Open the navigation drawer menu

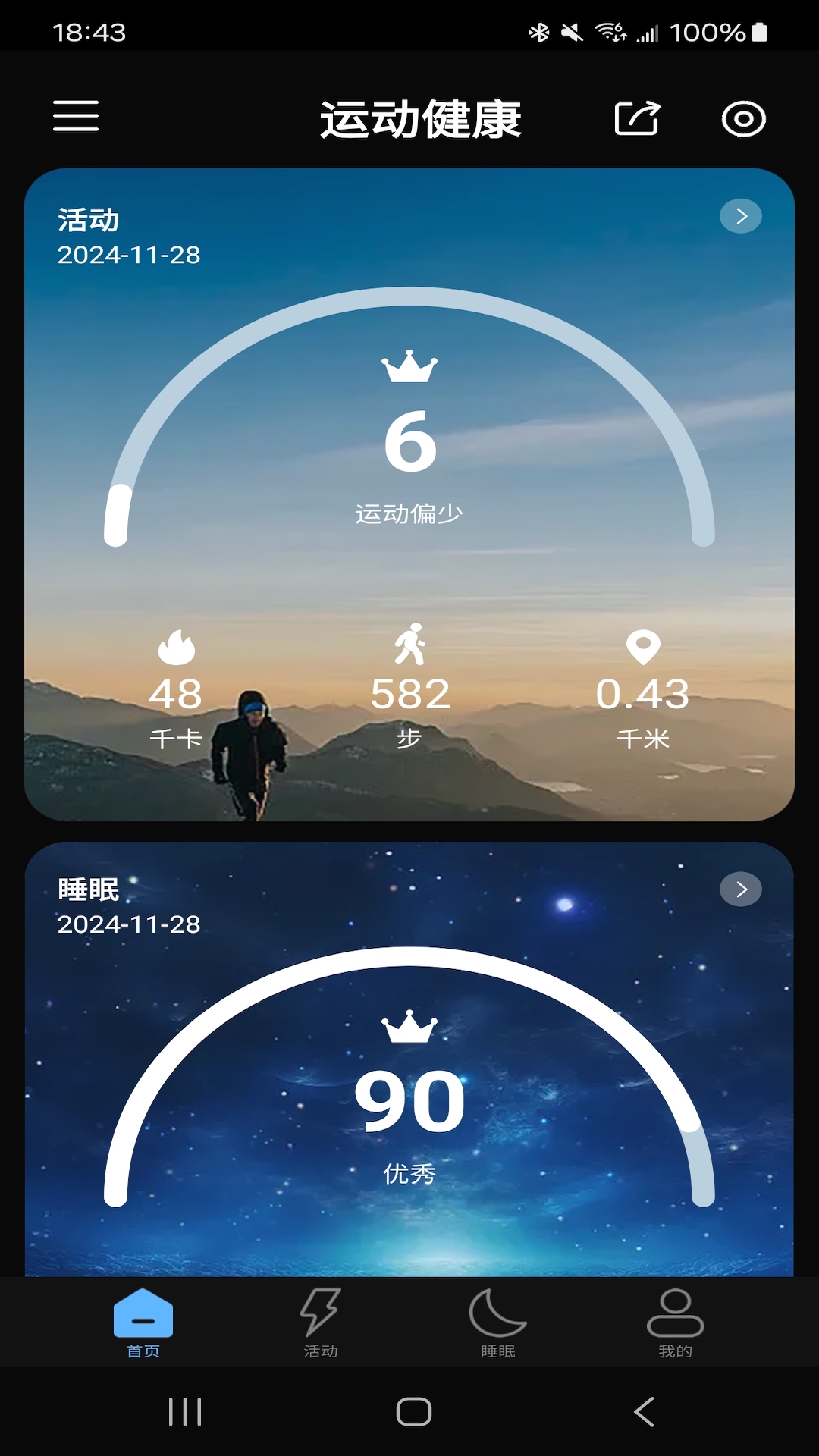76,118
